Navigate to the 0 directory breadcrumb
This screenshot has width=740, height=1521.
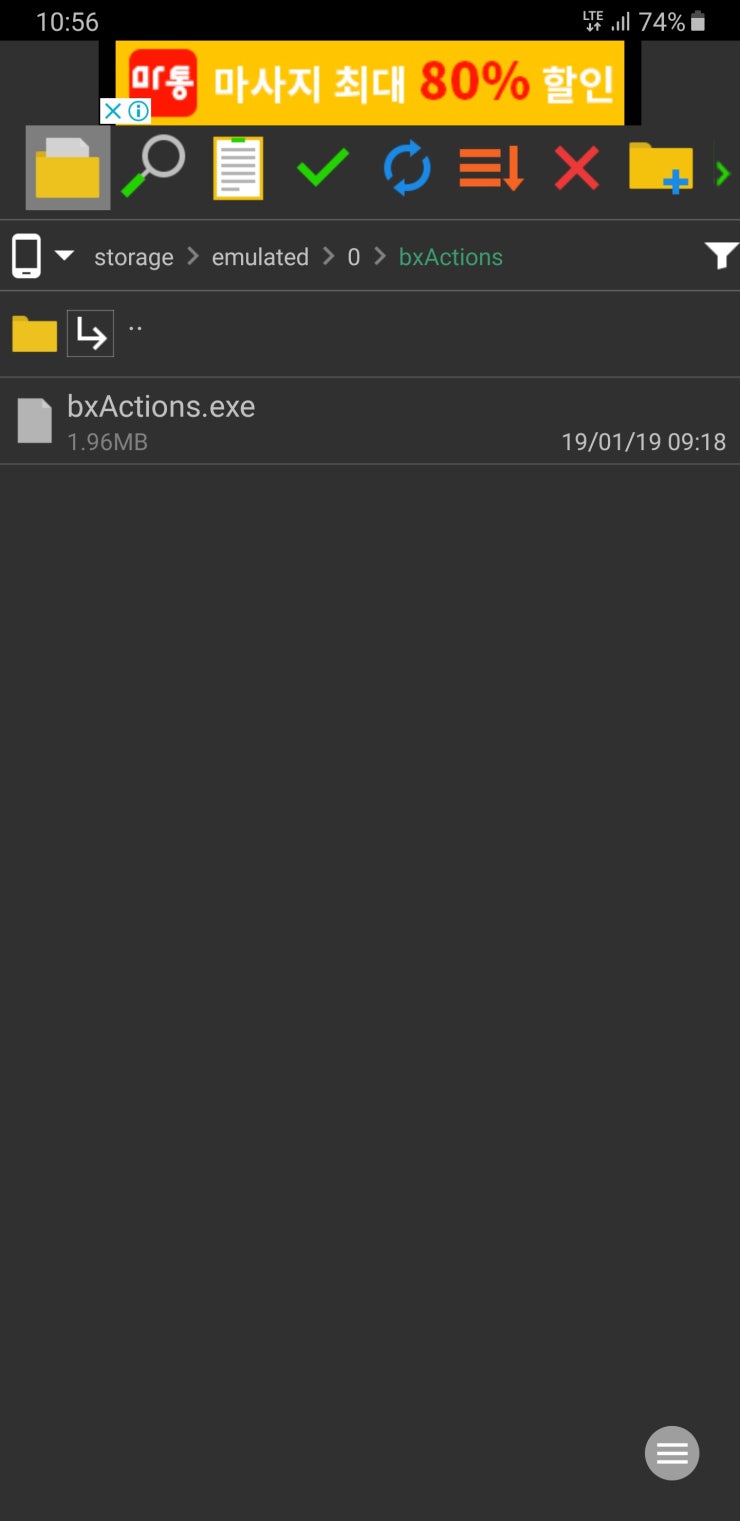tap(353, 257)
